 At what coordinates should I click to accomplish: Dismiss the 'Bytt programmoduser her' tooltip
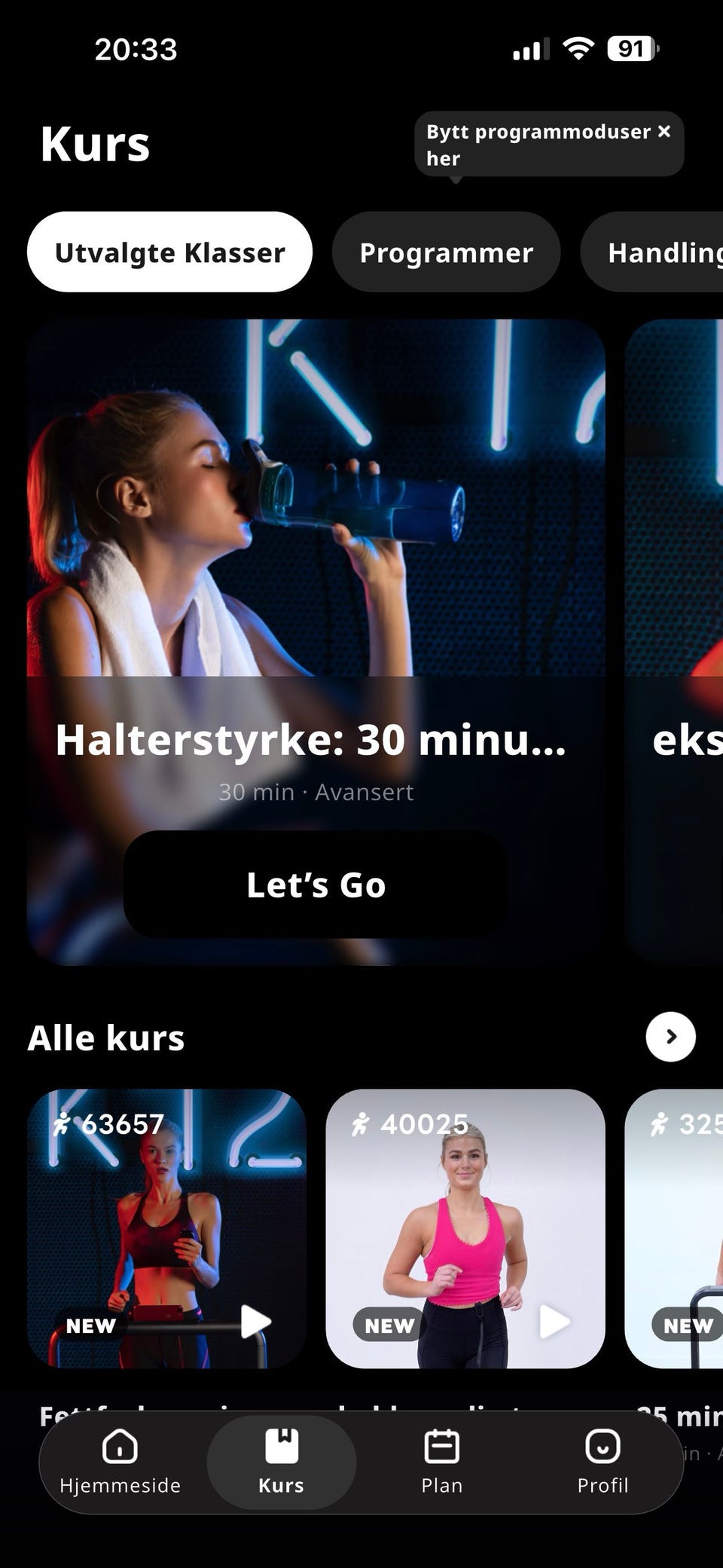tap(664, 132)
